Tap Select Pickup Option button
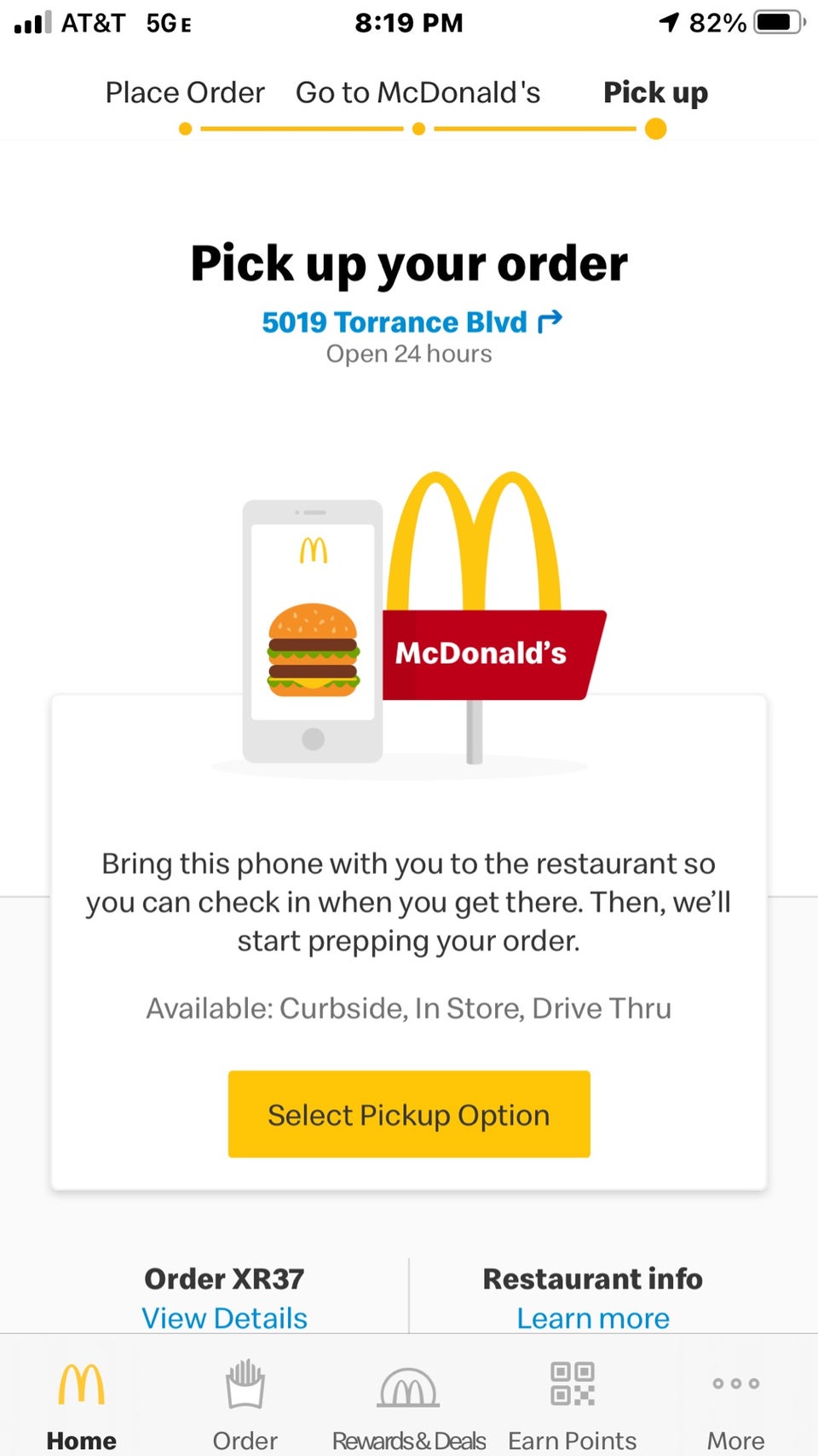The width and height of the screenshot is (818, 1456). pos(409,1114)
